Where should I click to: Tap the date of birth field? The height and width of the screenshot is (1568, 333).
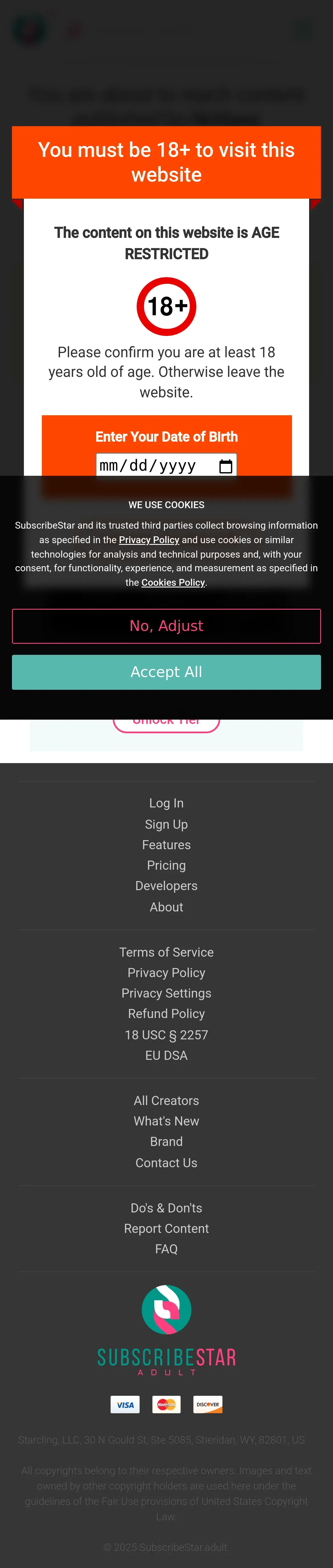(x=153, y=466)
